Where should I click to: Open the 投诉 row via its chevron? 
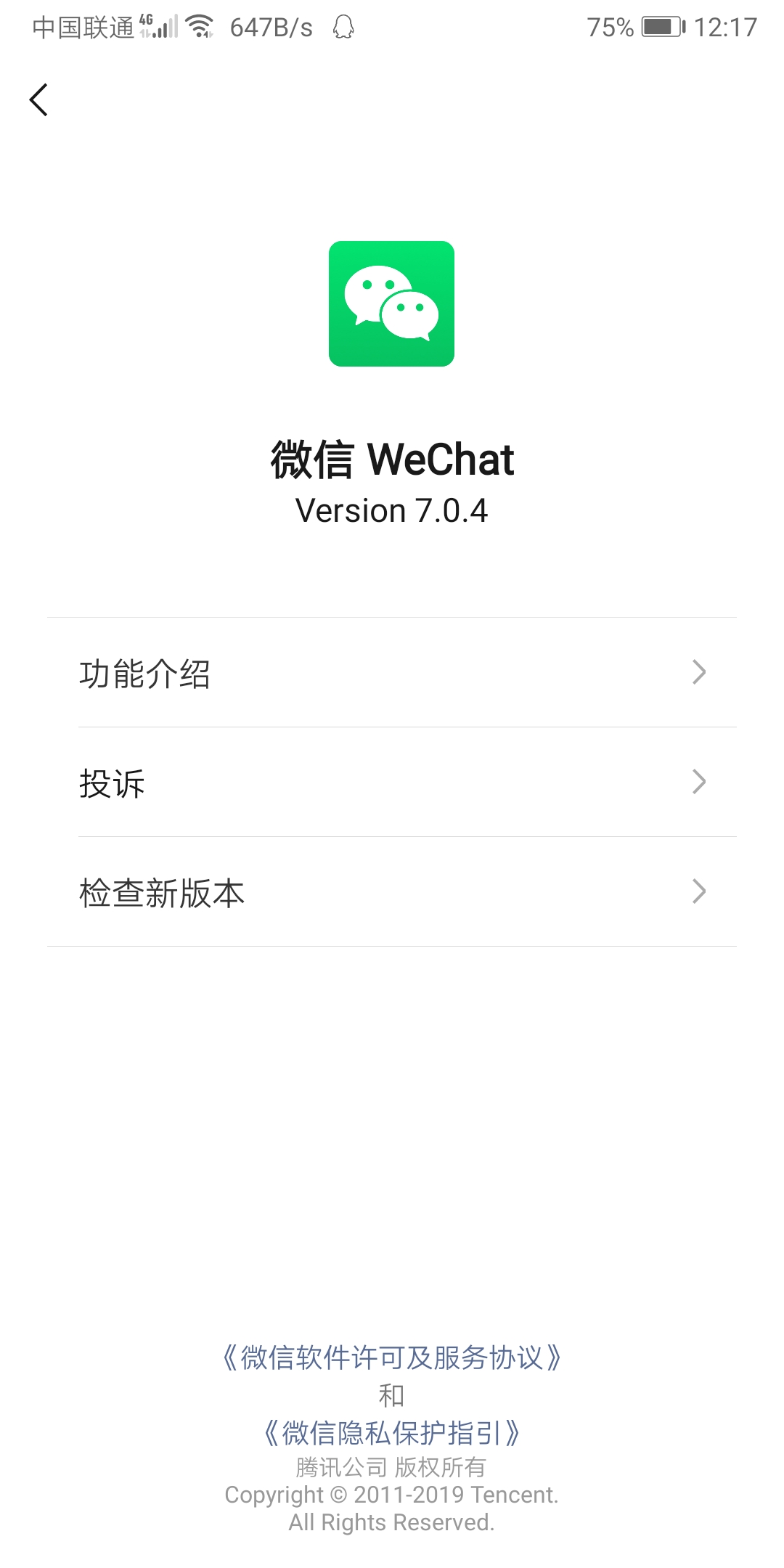pos(698,783)
